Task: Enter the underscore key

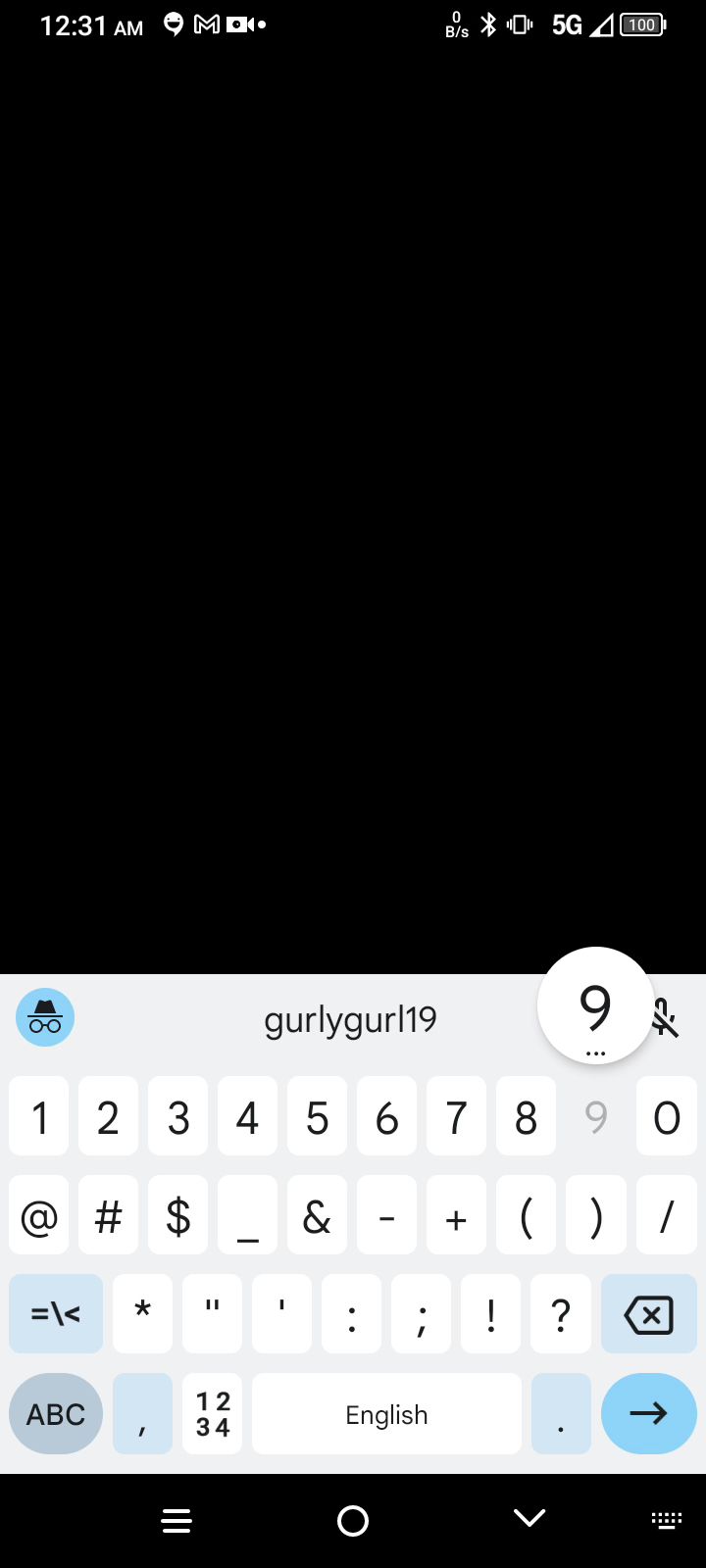Action: (247, 1215)
